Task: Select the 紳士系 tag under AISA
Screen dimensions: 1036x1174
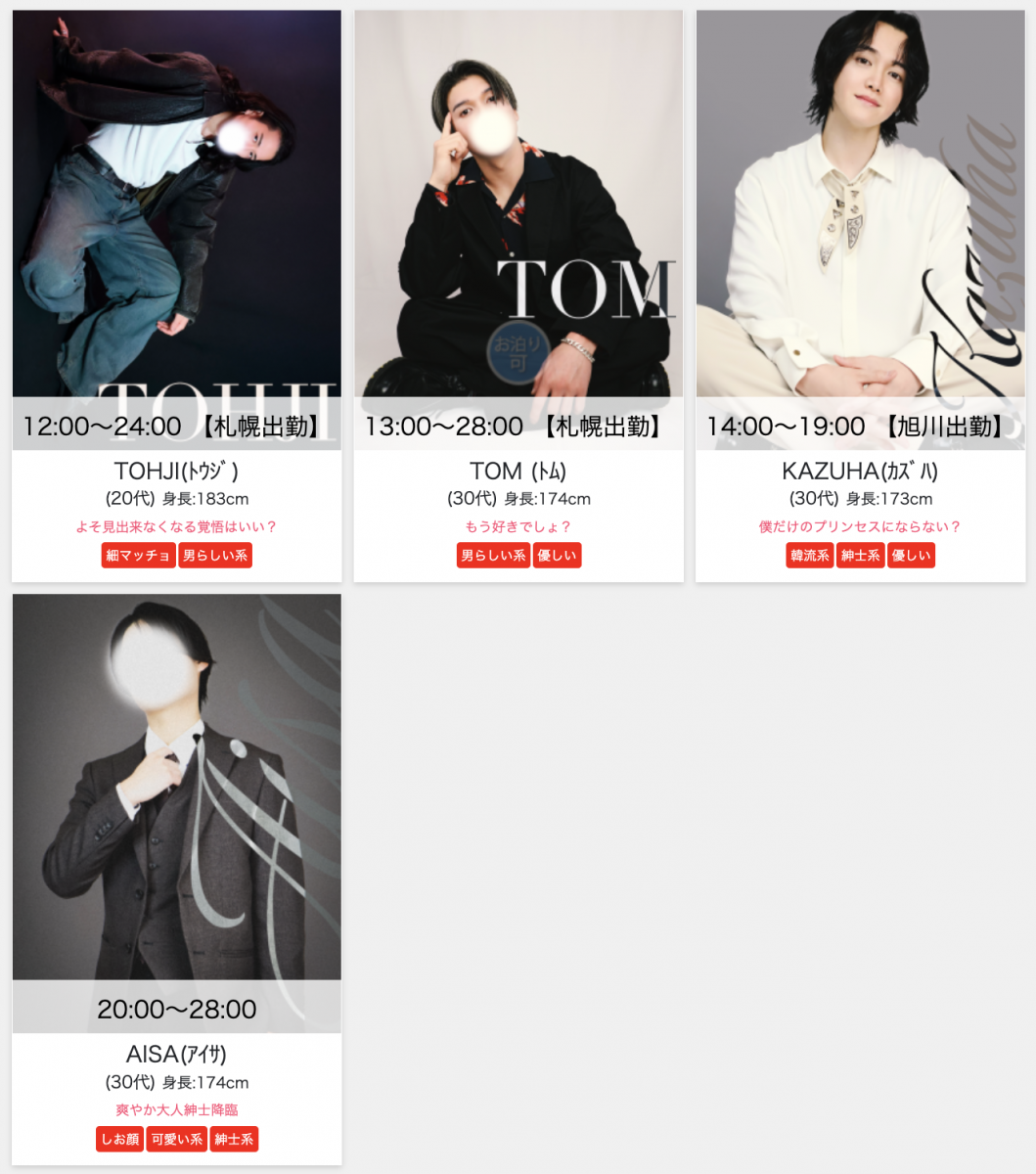Action: 234,1139
